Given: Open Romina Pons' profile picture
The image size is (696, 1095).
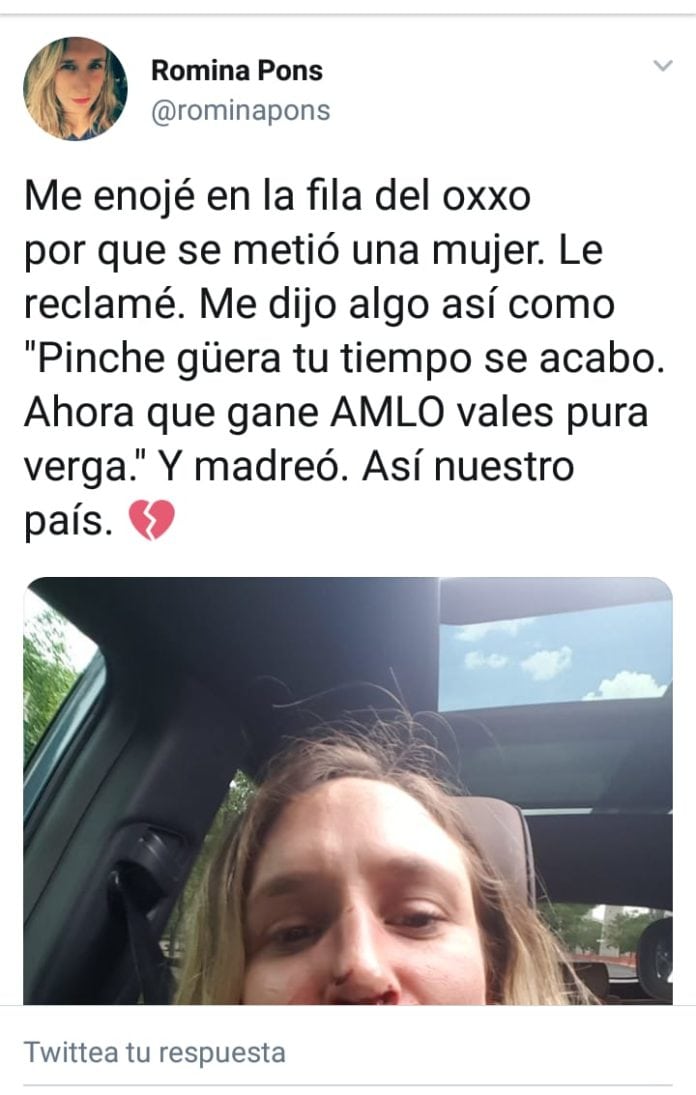Looking at the screenshot, I should pos(75,88).
